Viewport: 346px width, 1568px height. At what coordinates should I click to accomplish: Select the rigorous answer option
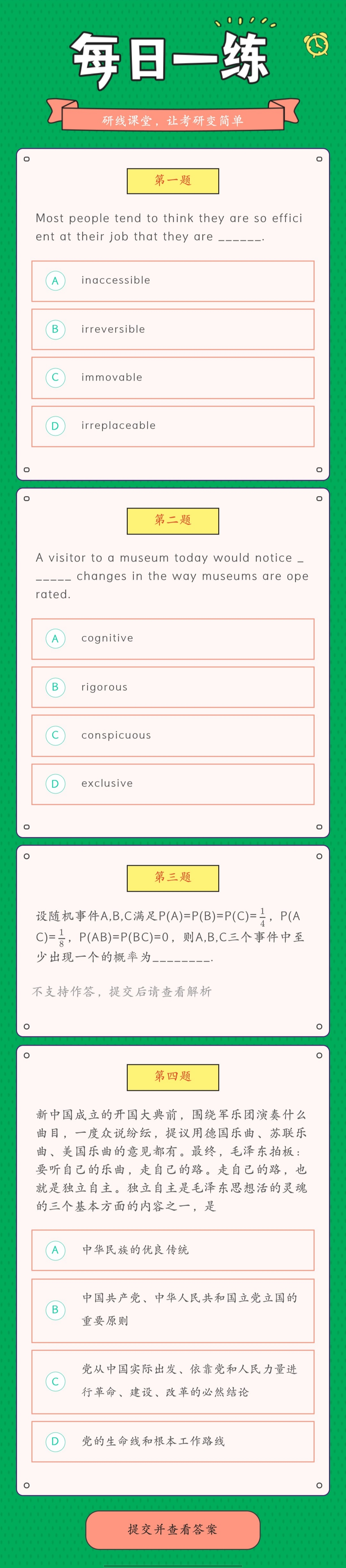click(172, 687)
